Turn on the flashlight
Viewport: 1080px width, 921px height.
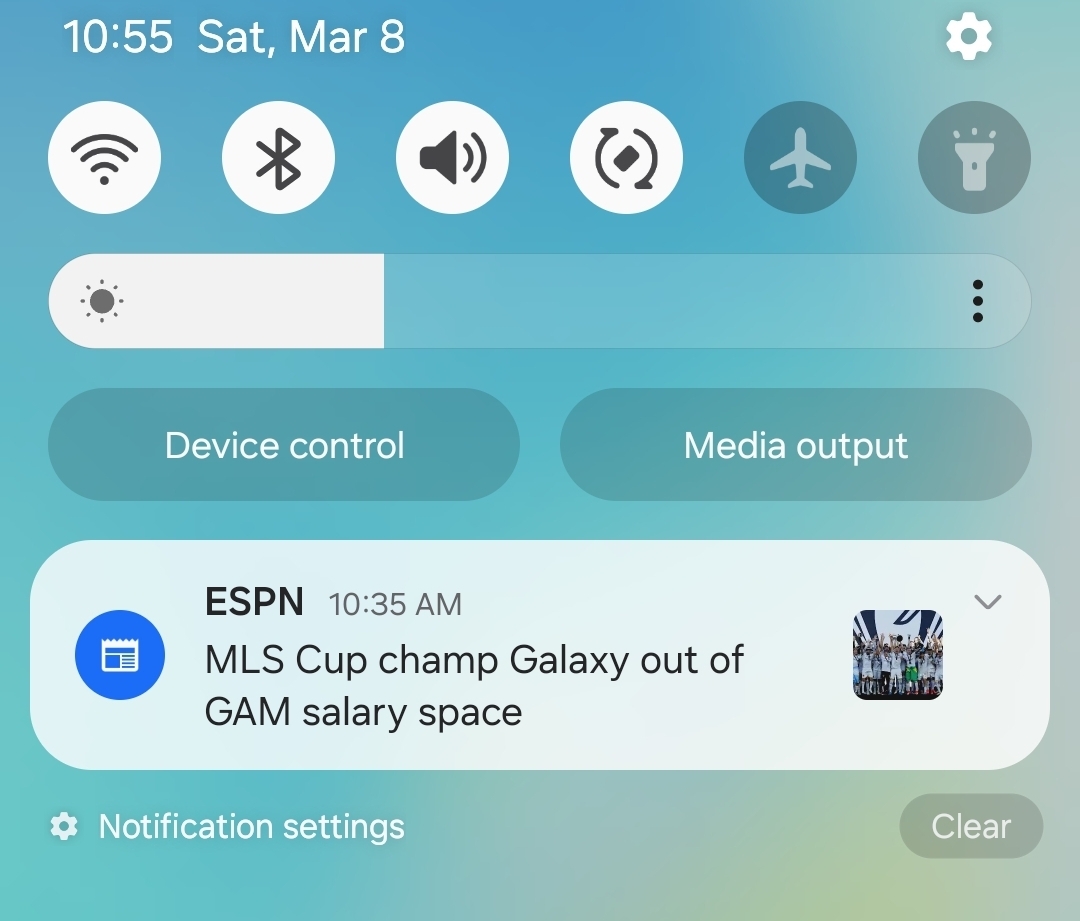[x=974, y=158]
